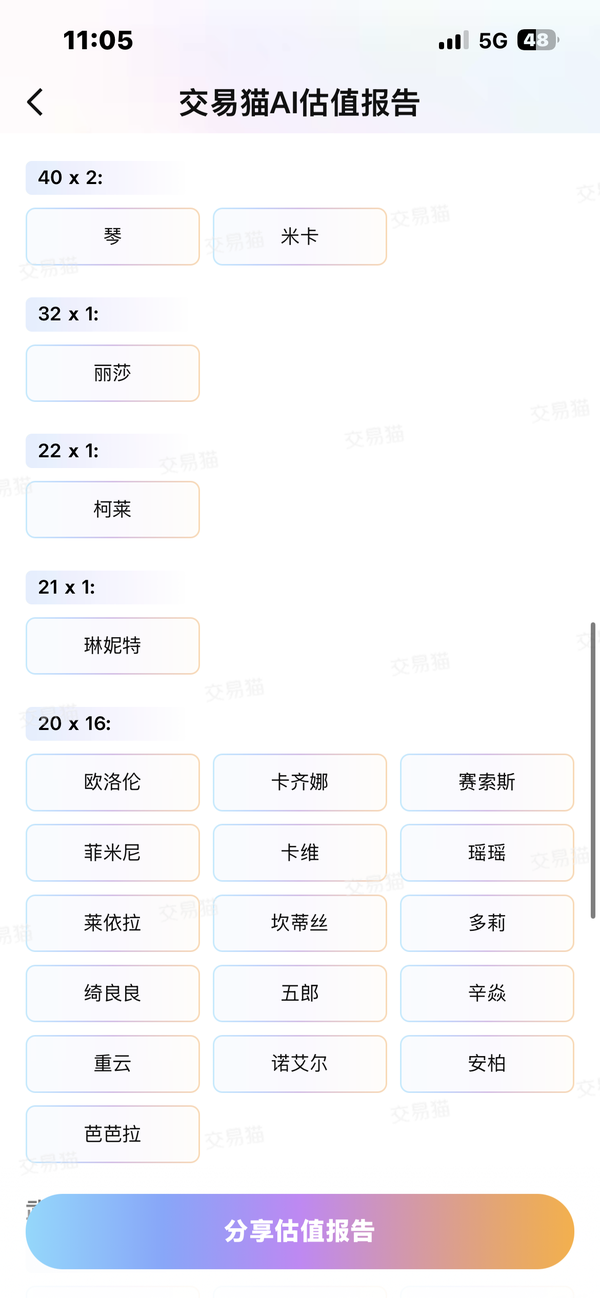Screen dimensions: 600x1298
Task: Tap the 柯莱 chip
Action: (x=113, y=510)
